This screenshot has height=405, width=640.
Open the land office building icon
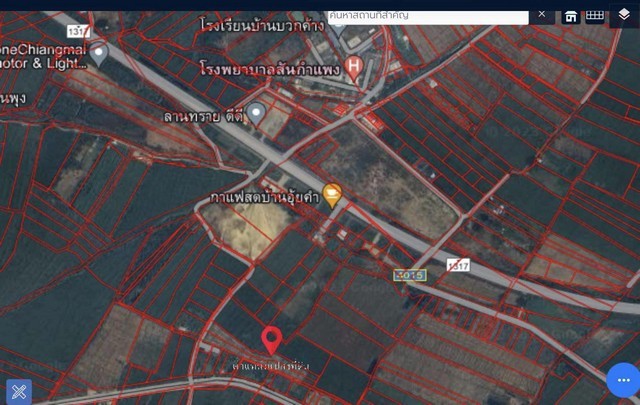(x=570, y=16)
